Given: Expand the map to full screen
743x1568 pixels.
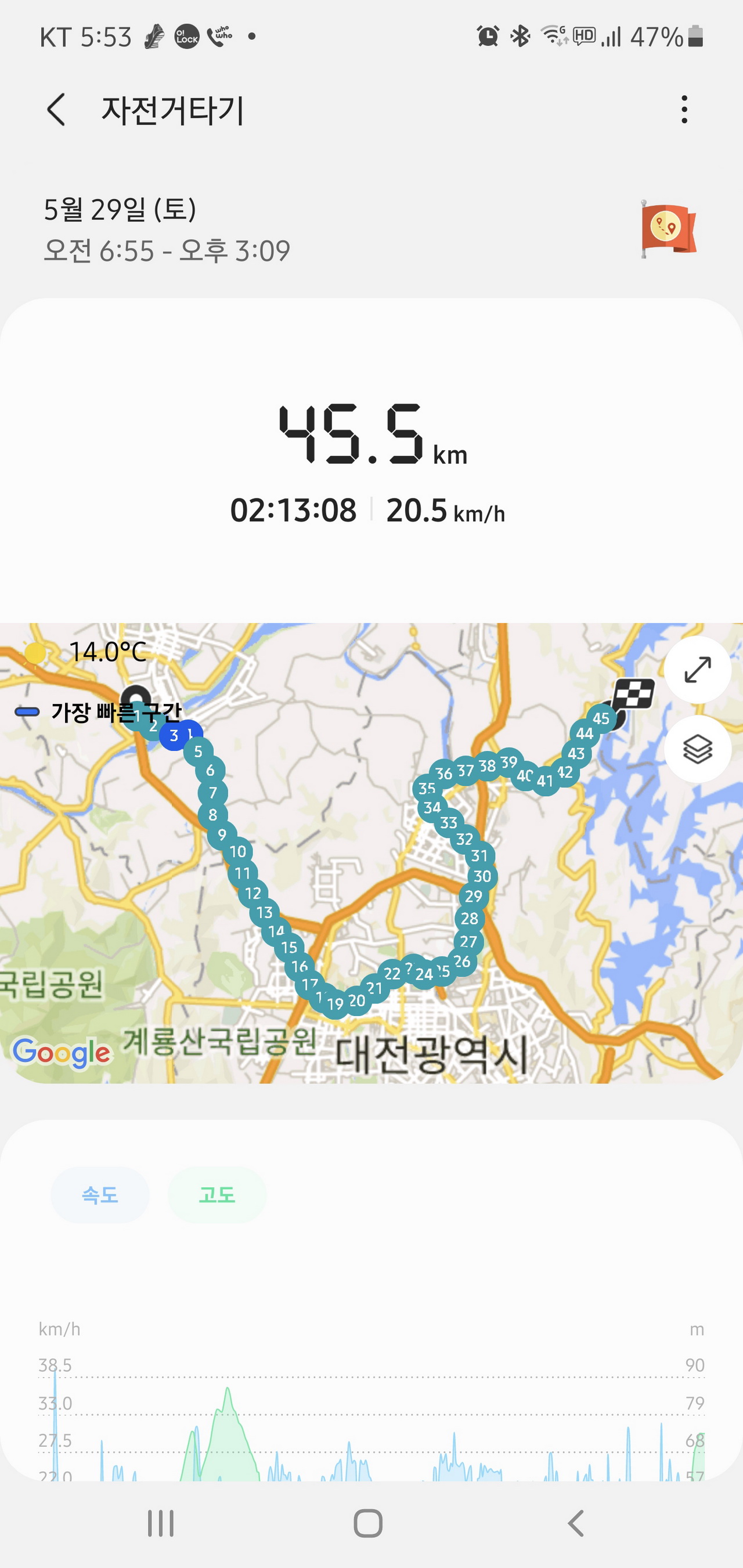Looking at the screenshot, I should (x=697, y=670).
